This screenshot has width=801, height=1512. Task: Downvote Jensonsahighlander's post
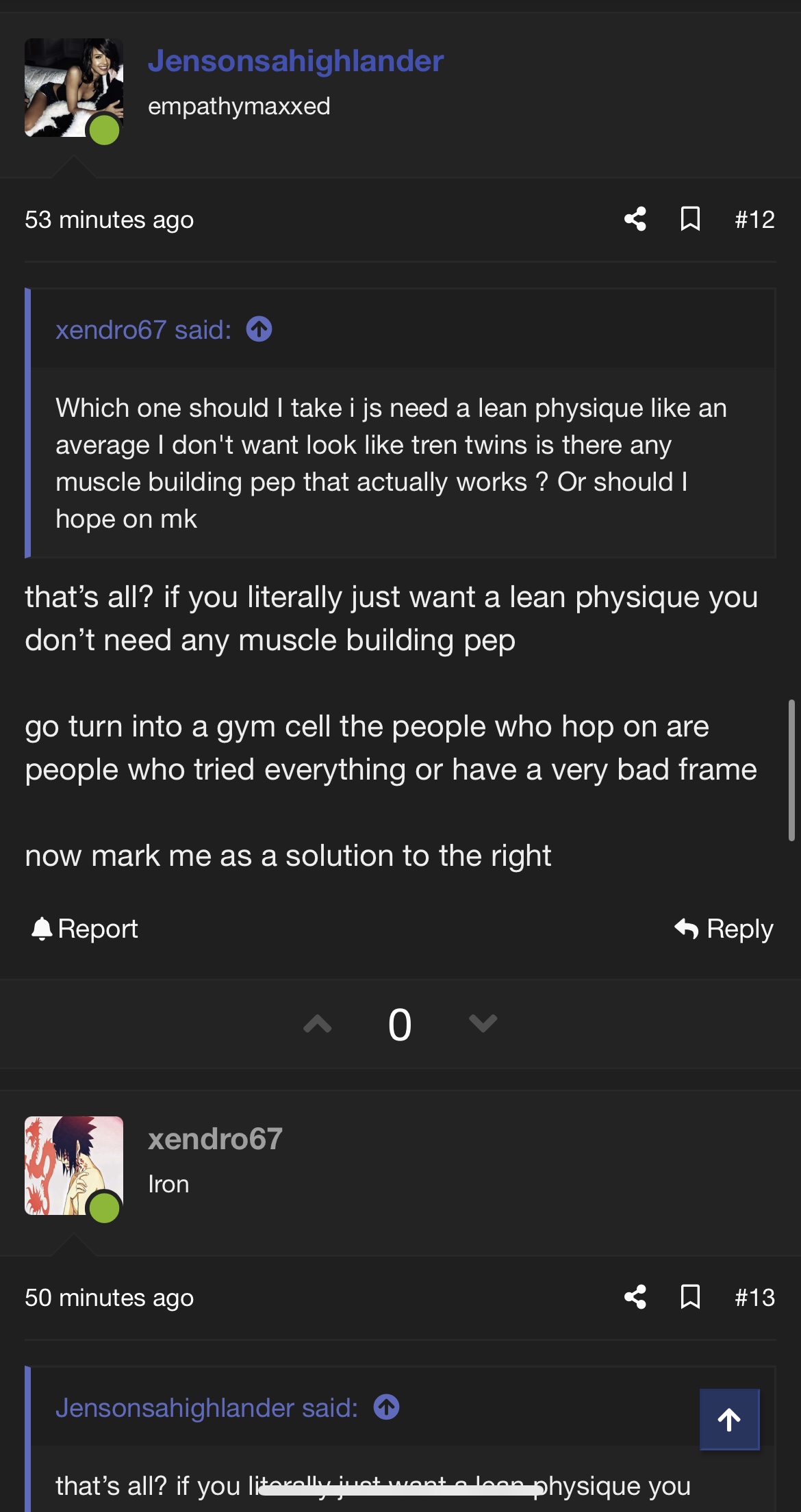483,1024
